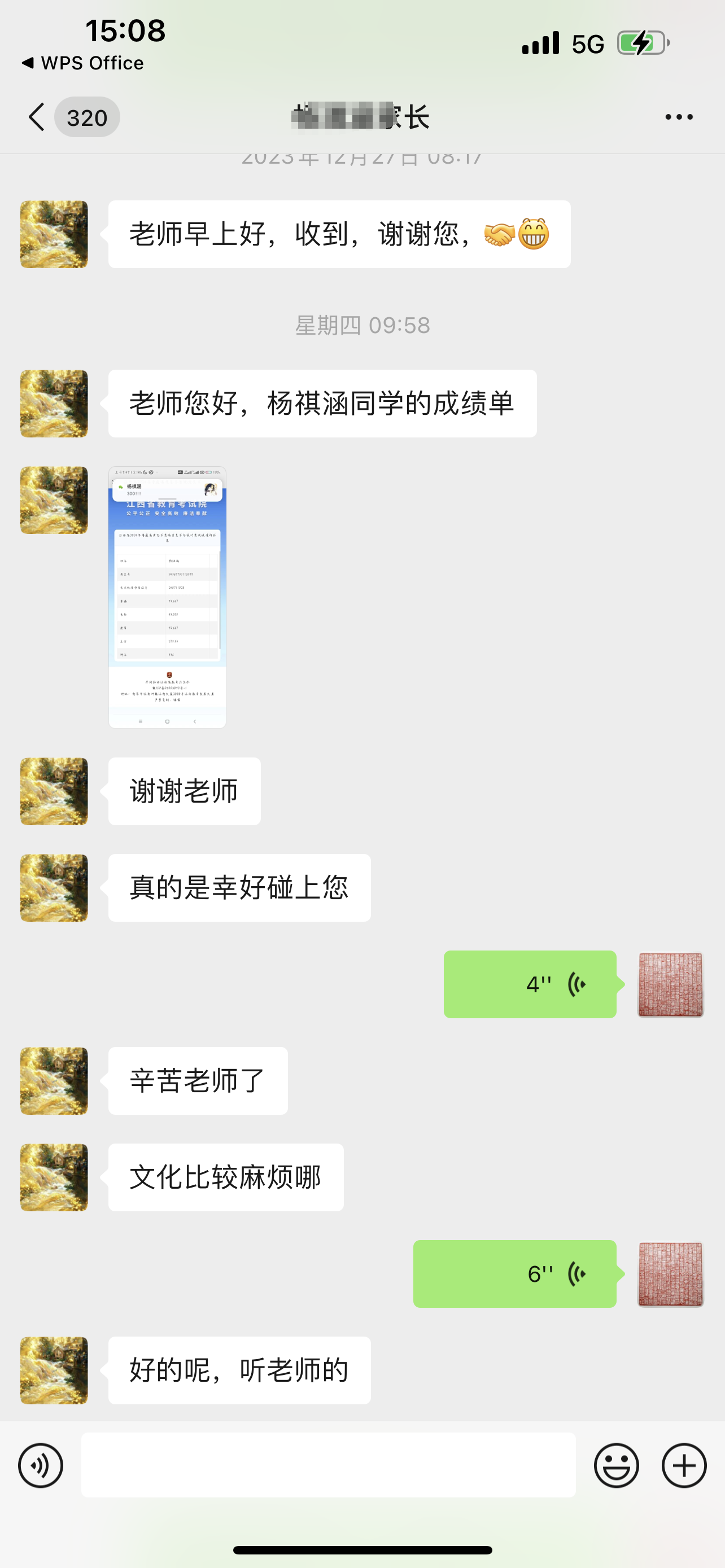Focus the message text field
The image size is (725, 1568).
click(328, 1465)
